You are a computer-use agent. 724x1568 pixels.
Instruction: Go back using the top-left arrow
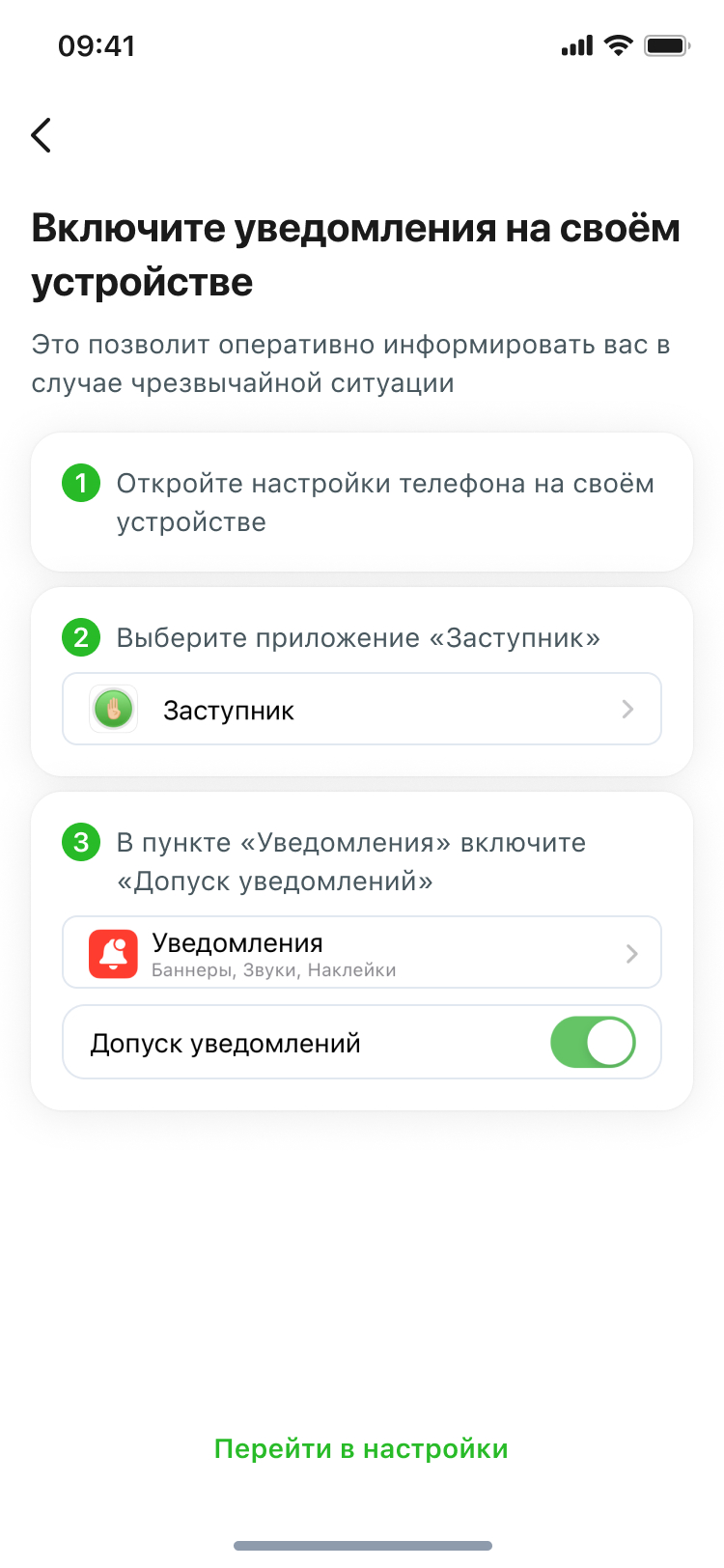(x=41, y=135)
